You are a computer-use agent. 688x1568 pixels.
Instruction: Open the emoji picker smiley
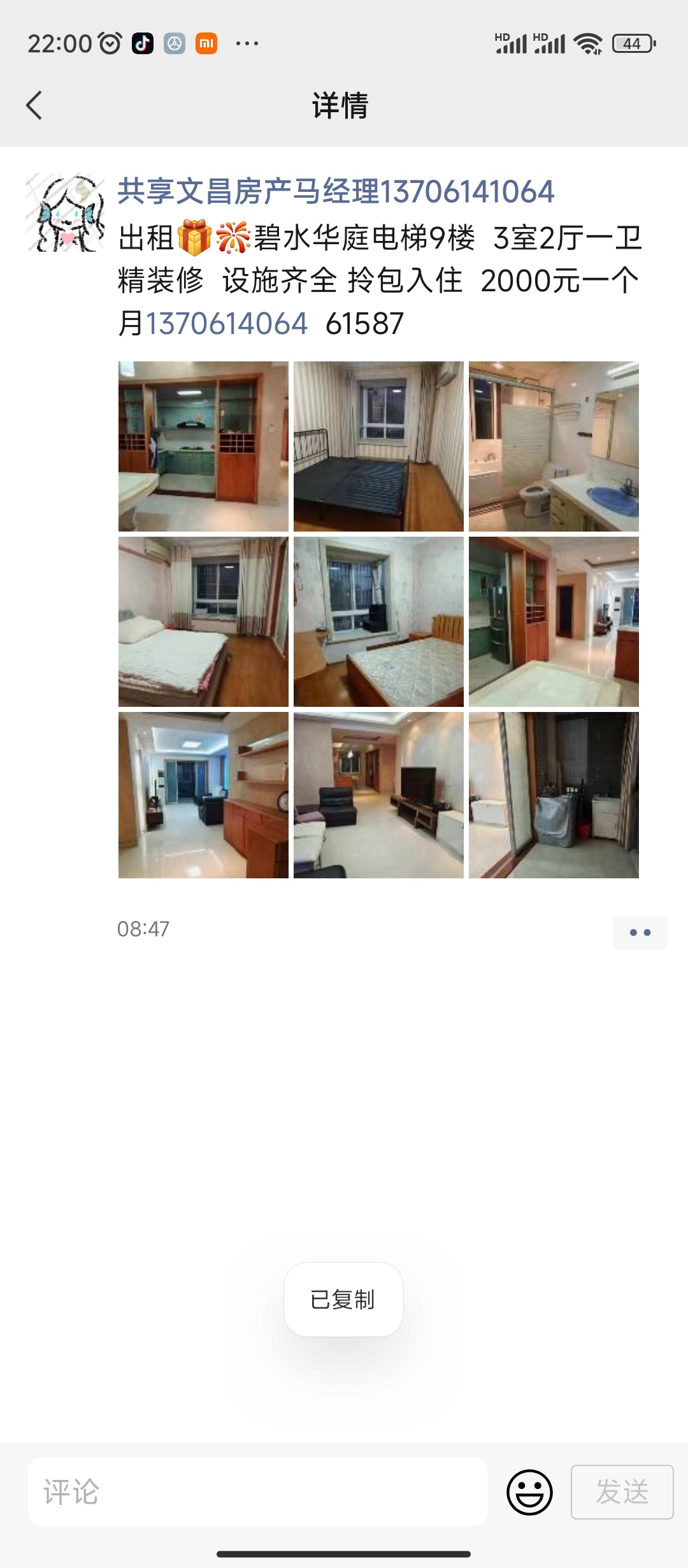click(529, 1492)
